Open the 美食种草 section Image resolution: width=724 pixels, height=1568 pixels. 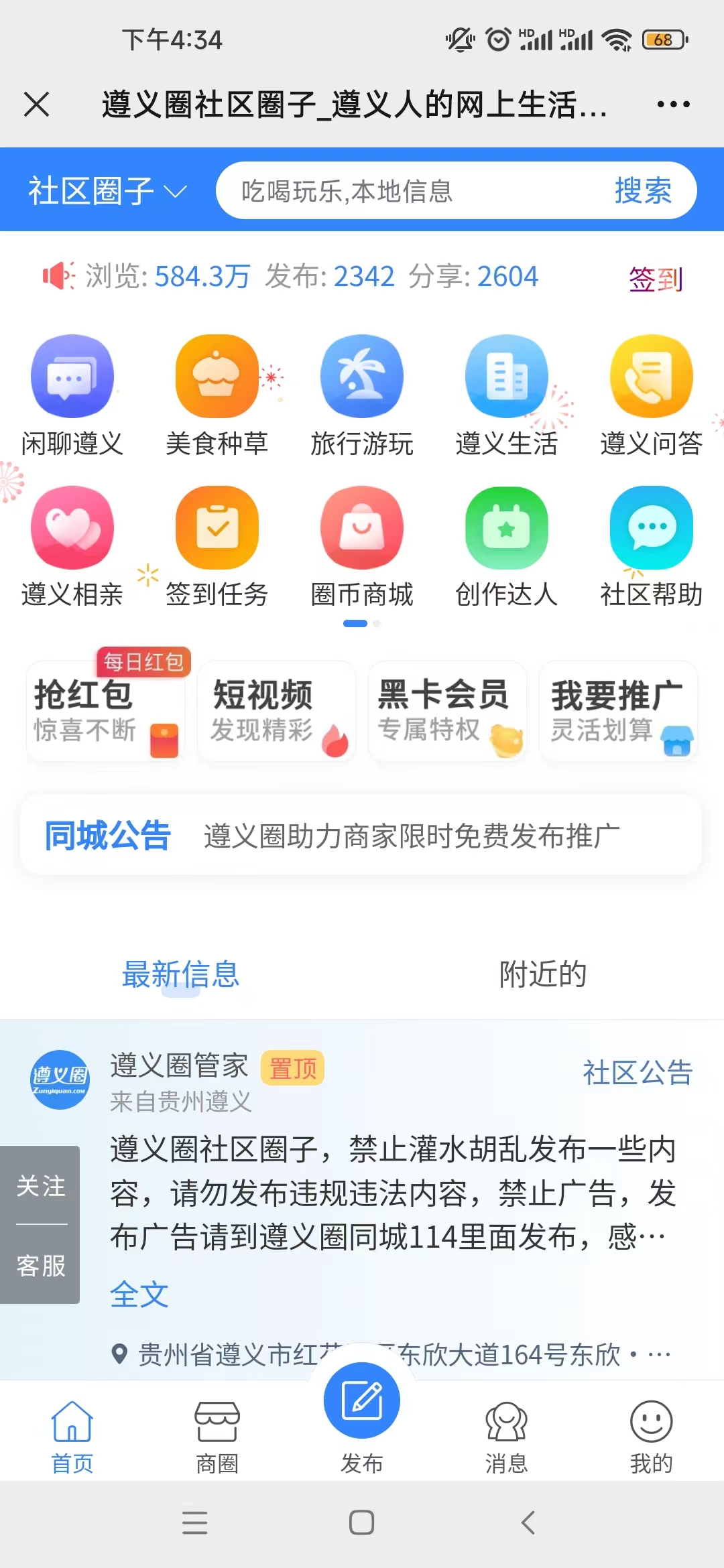217,395
